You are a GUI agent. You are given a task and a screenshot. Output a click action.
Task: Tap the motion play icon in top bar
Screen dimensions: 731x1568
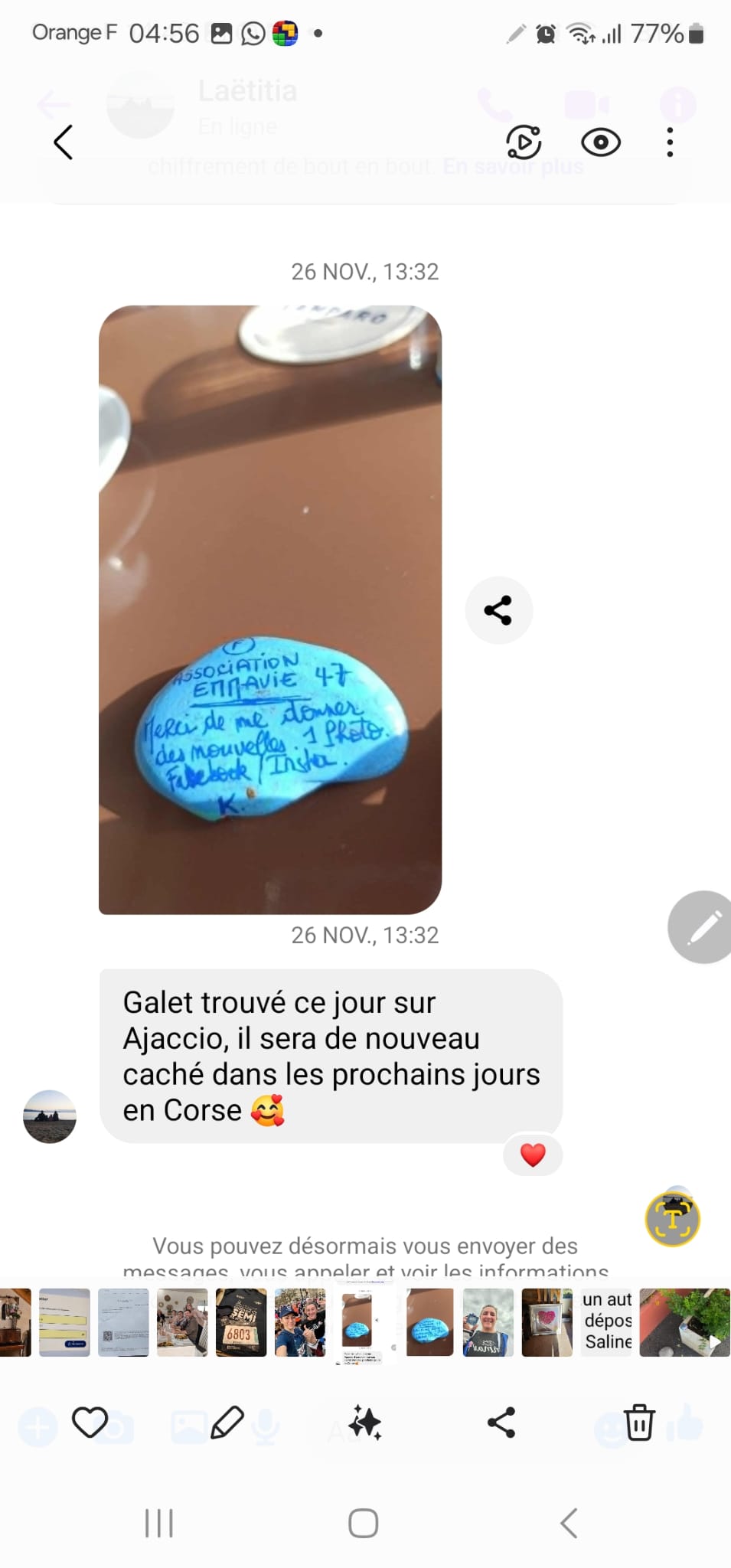pos(524,142)
